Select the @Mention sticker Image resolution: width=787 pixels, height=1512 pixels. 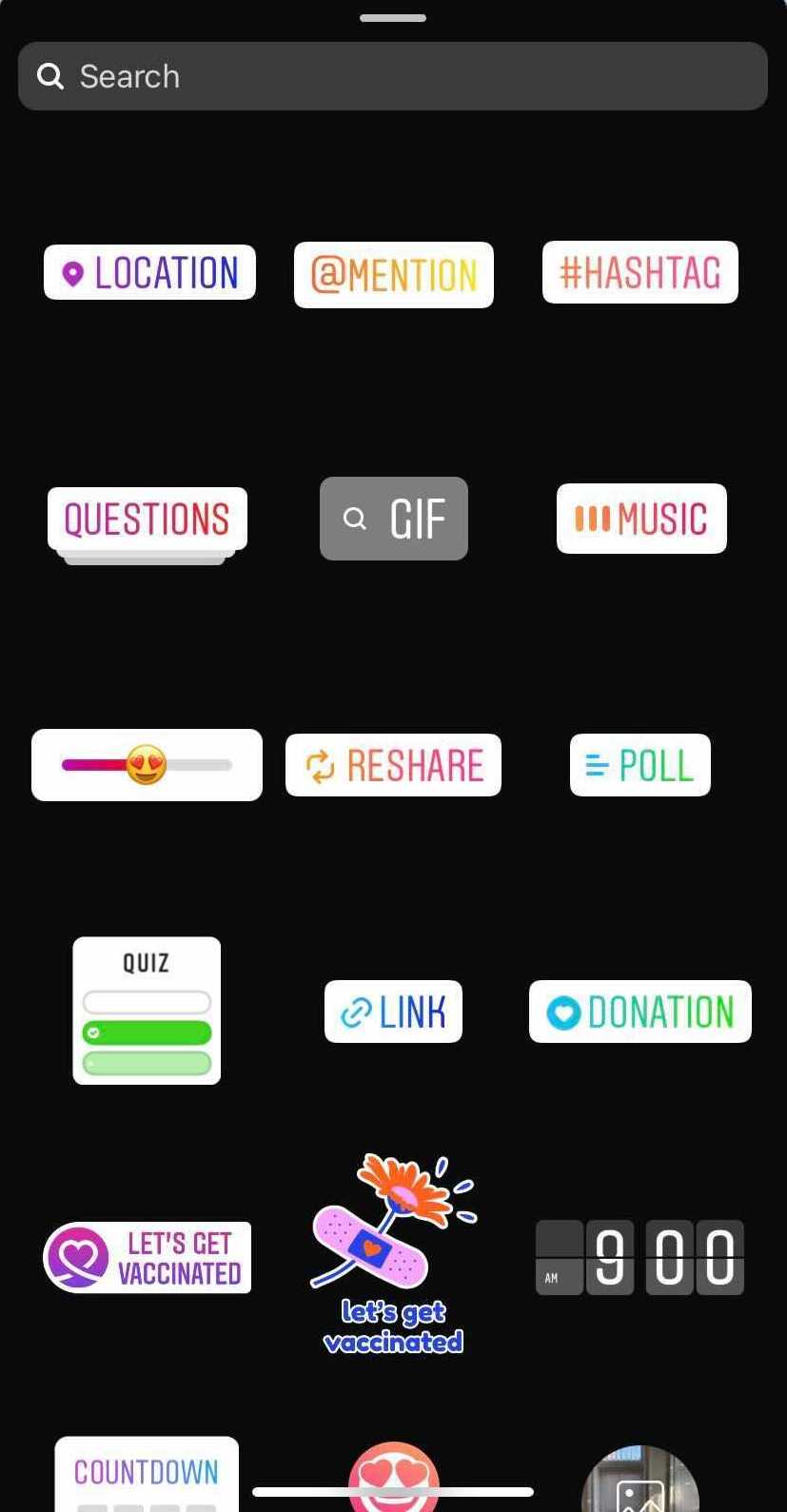(393, 275)
